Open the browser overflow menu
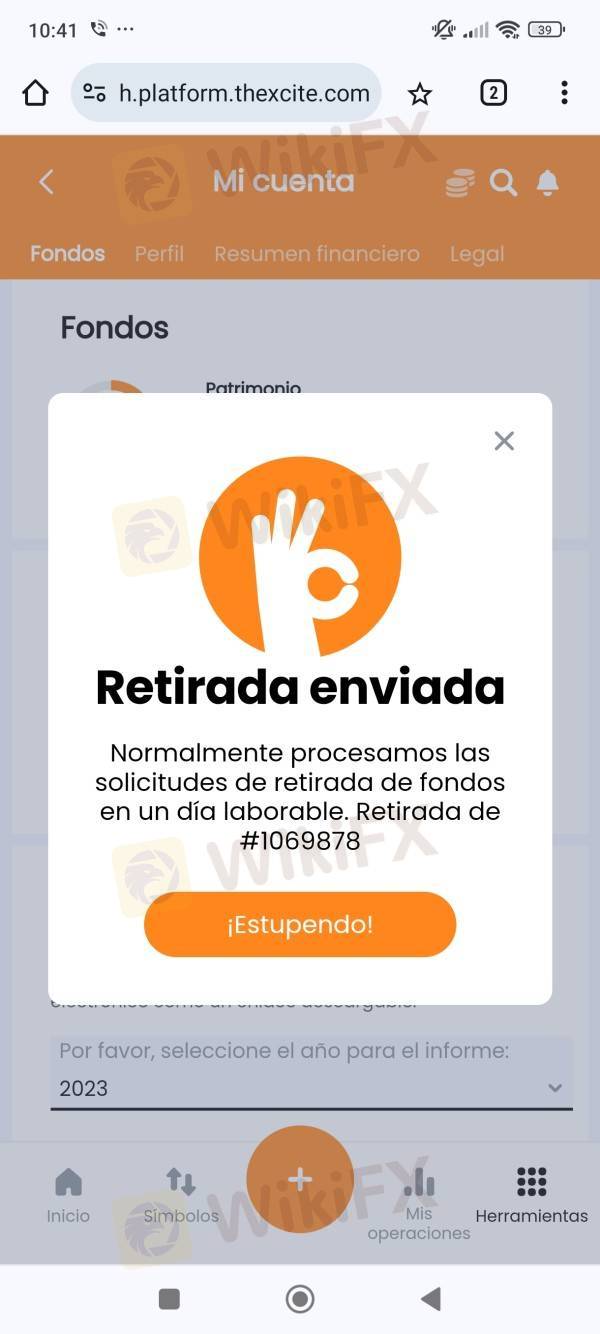The image size is (600, 1334). [564, 93]
